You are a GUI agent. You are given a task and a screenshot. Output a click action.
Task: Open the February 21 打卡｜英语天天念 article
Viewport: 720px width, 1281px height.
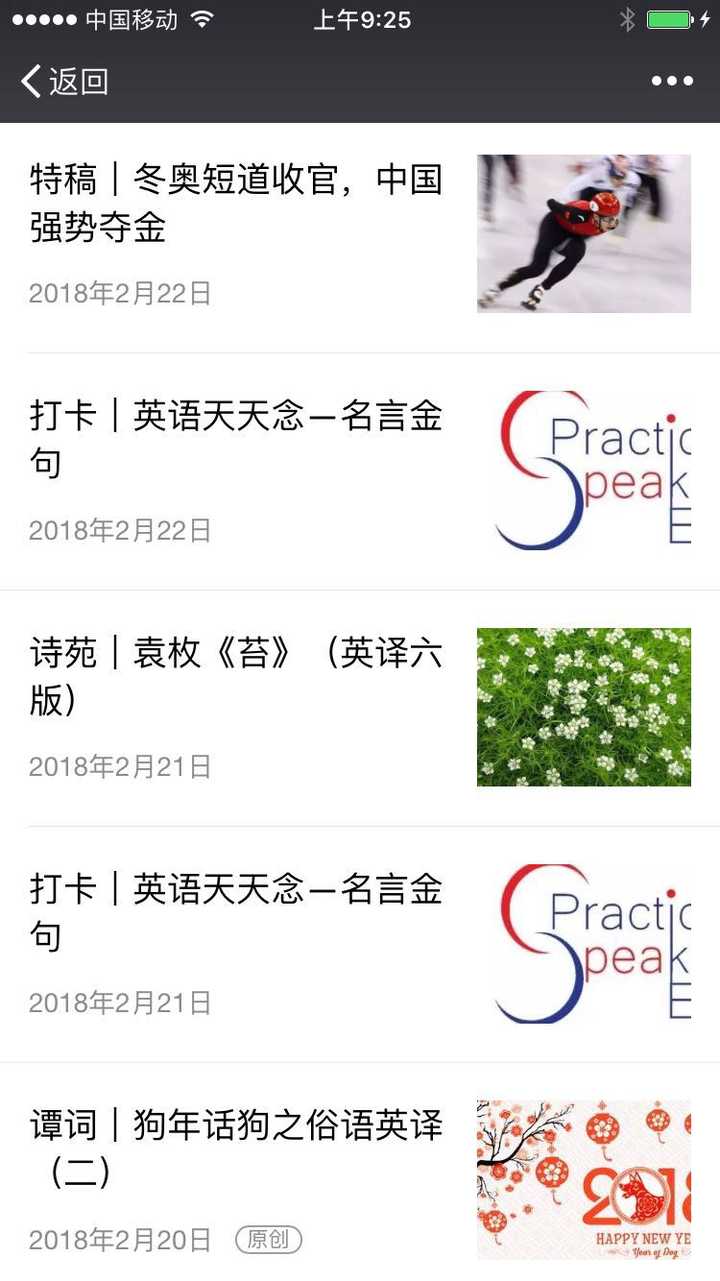click(x=360, y=944)
